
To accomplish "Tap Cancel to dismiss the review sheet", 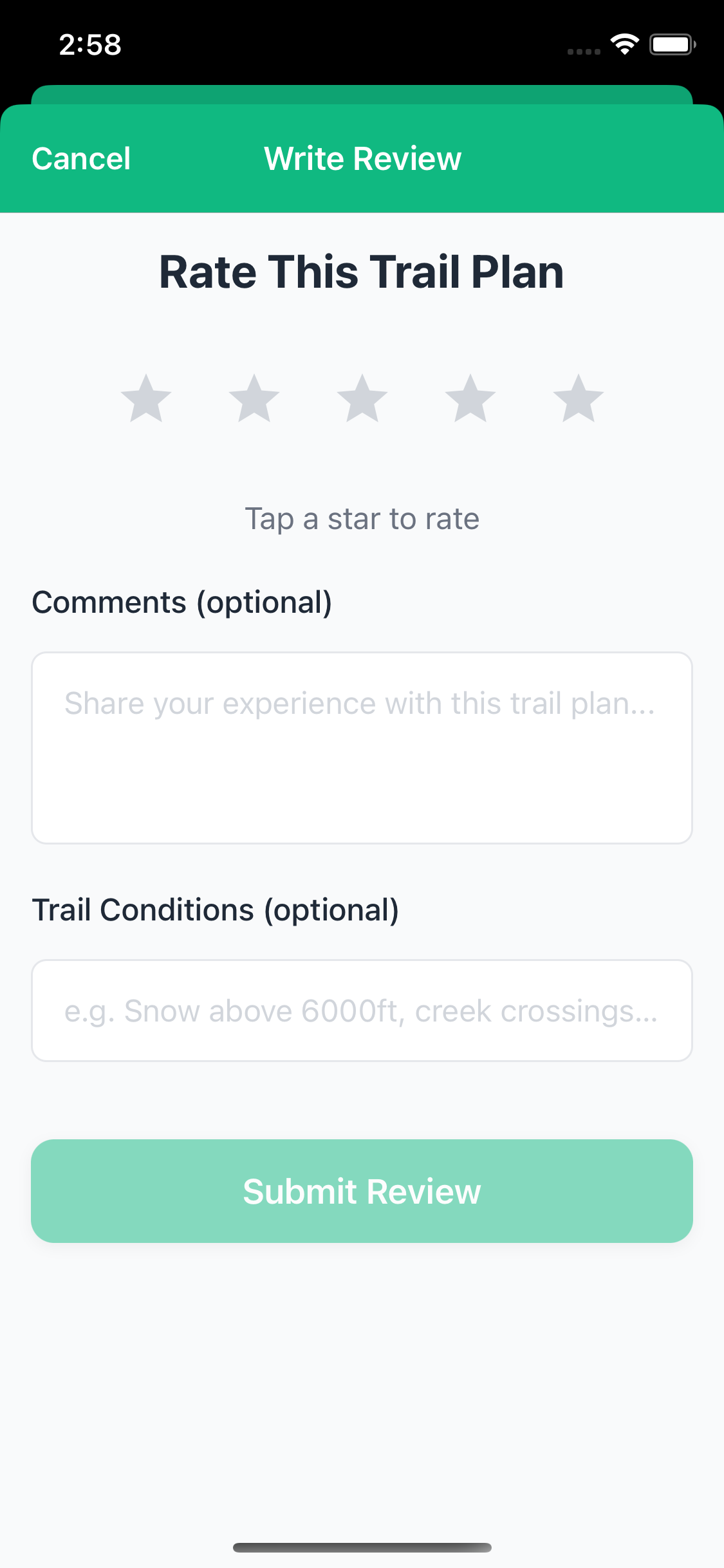I will click(81, 158).
